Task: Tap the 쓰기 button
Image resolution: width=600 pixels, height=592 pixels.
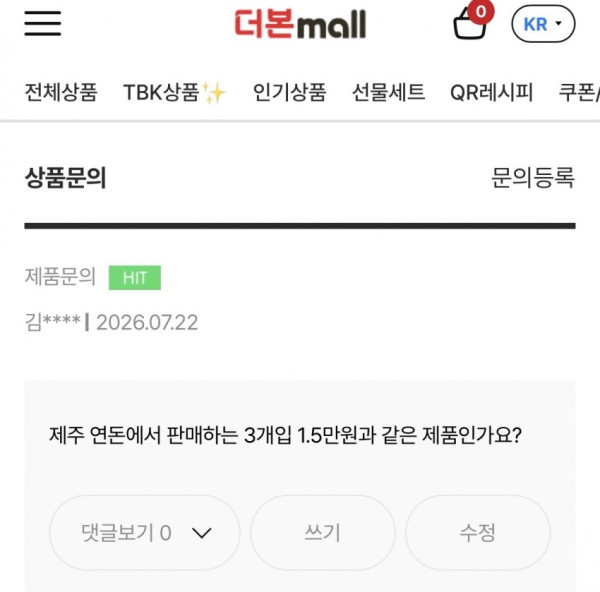Action: coord(323,532)
